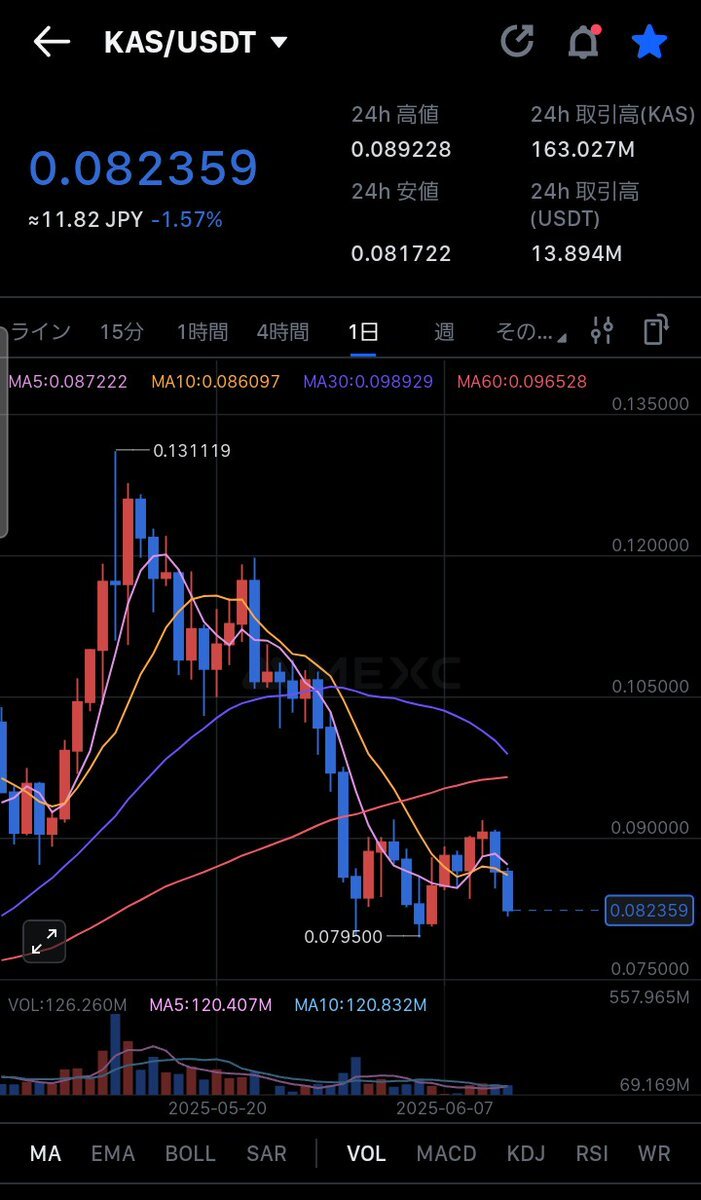Go back using the arrow
The height and width of the screenshot is (1200, 701).
pyautogui.click(x=51, y=42)
